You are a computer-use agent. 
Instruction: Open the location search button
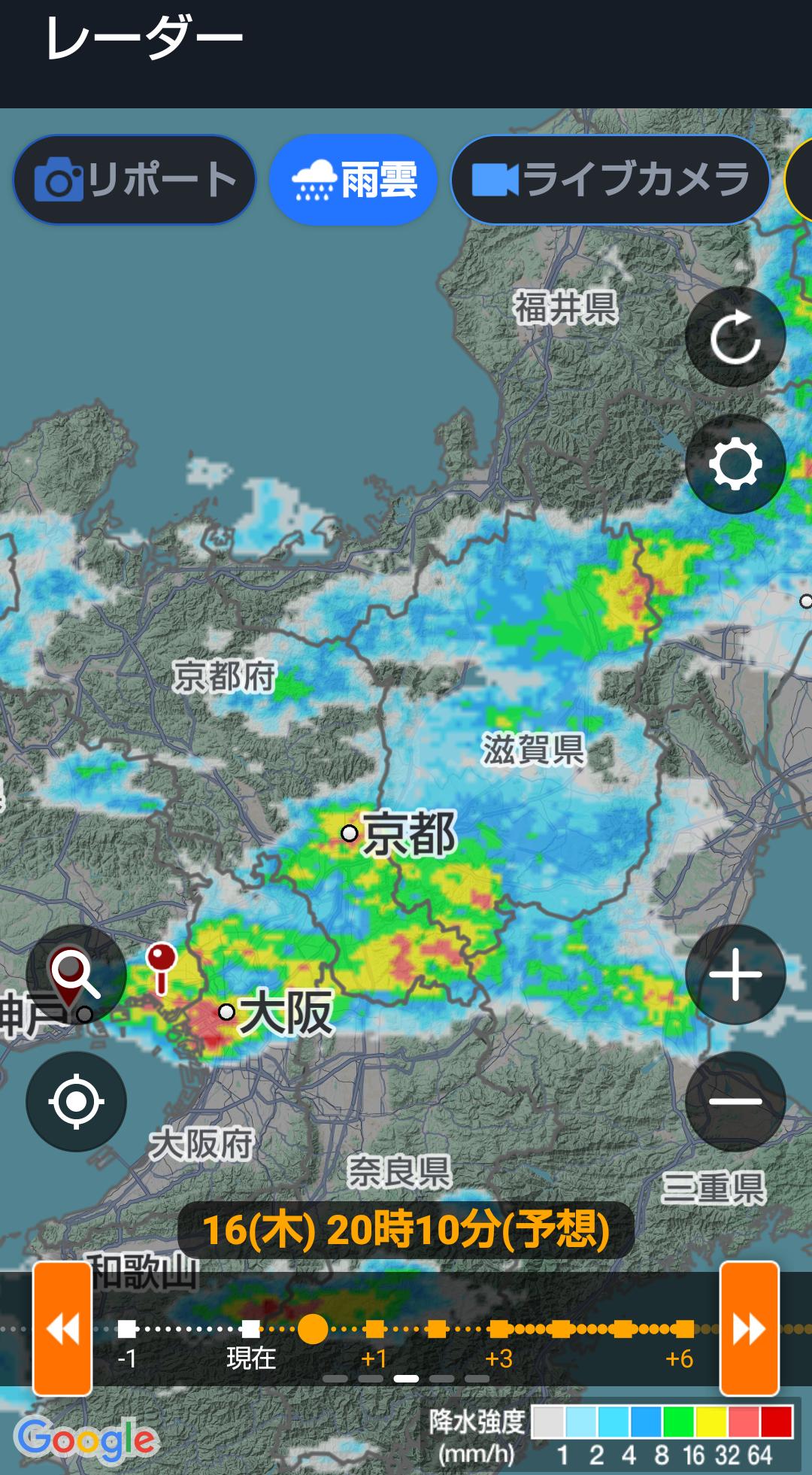[75, 975]
